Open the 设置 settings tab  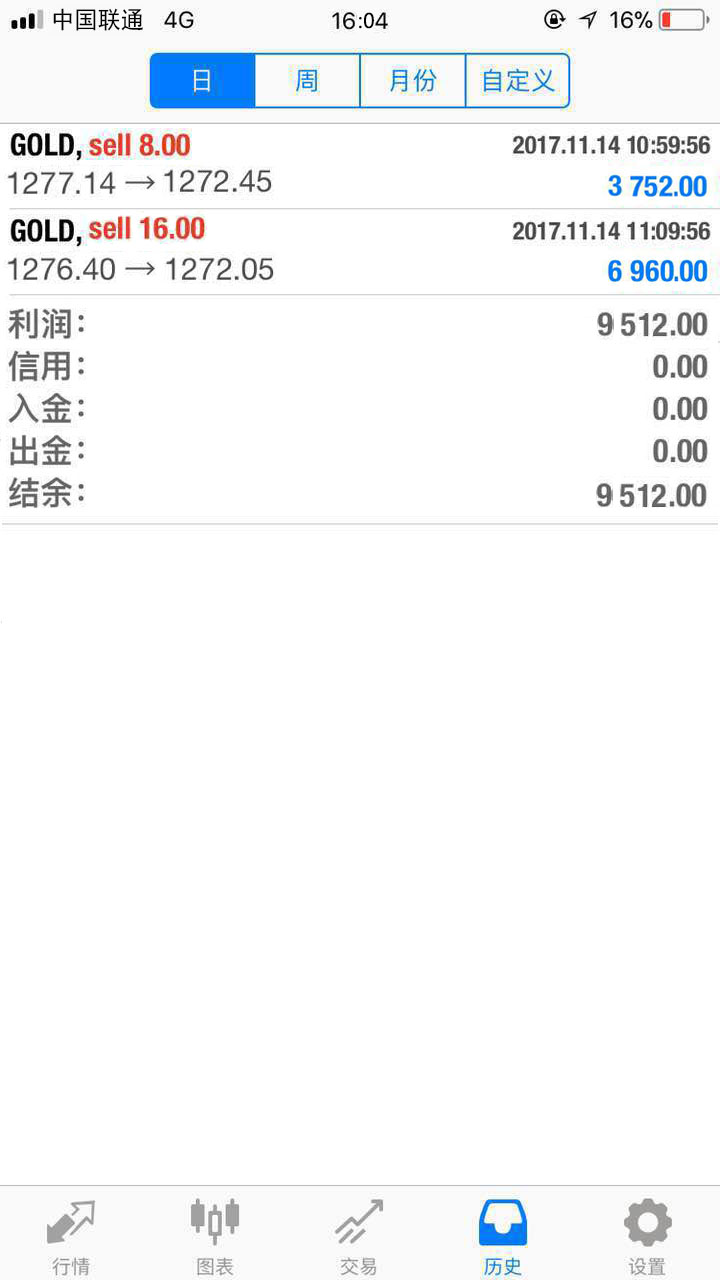pos(647,1236)
